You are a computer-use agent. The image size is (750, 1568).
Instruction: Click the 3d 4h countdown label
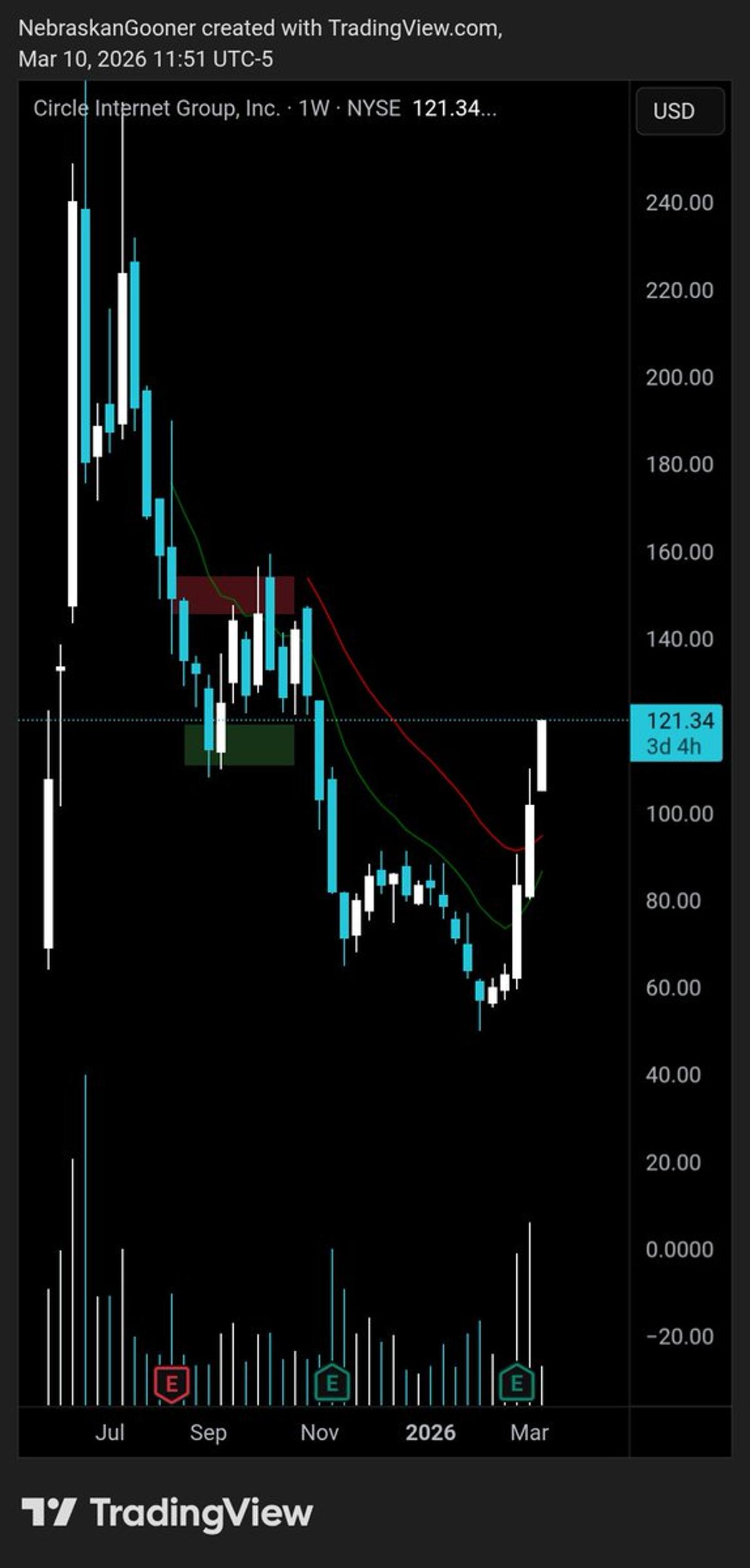click(x=679, y=745)
